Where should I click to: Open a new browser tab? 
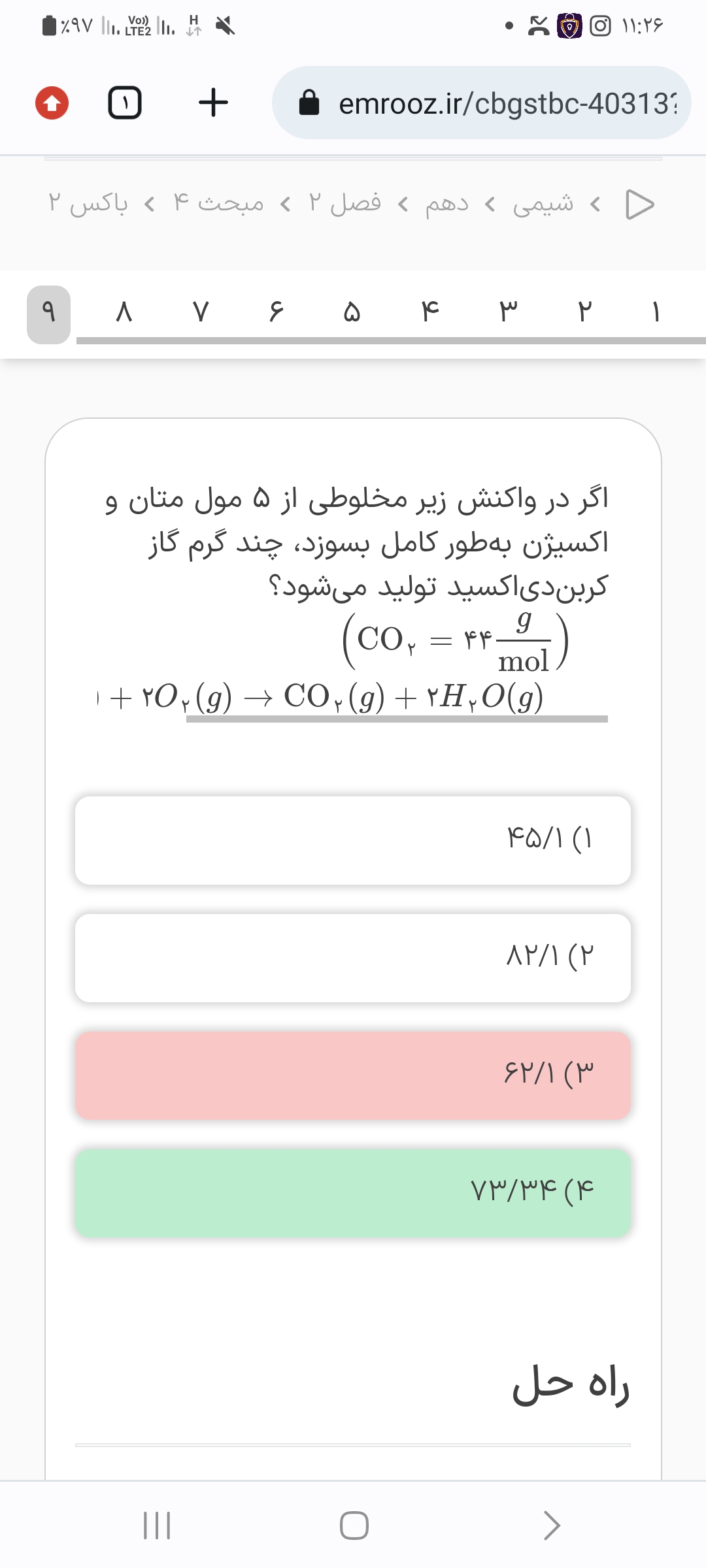point(213,103)
